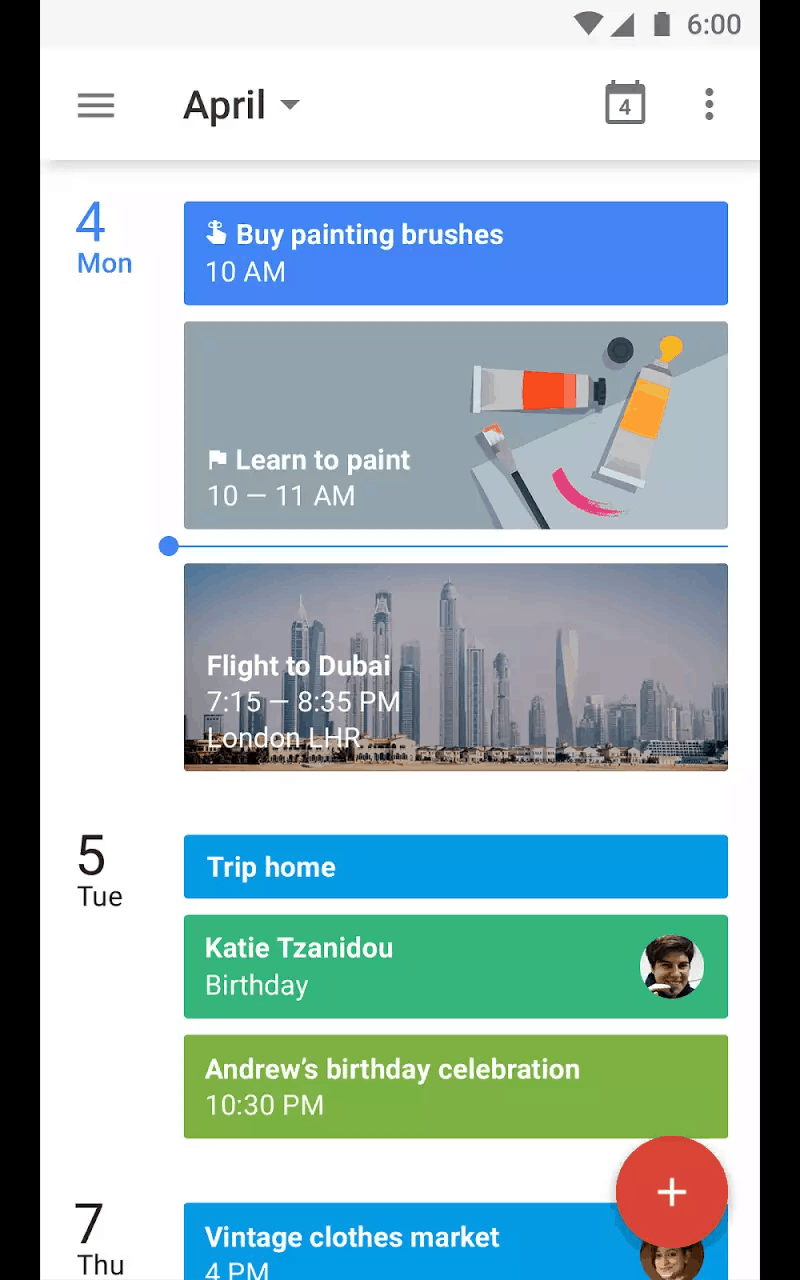Screen dimensions: 800x1280
Task: Open the overflow menu
Action: pyautogui.click(x=709, y=105)
